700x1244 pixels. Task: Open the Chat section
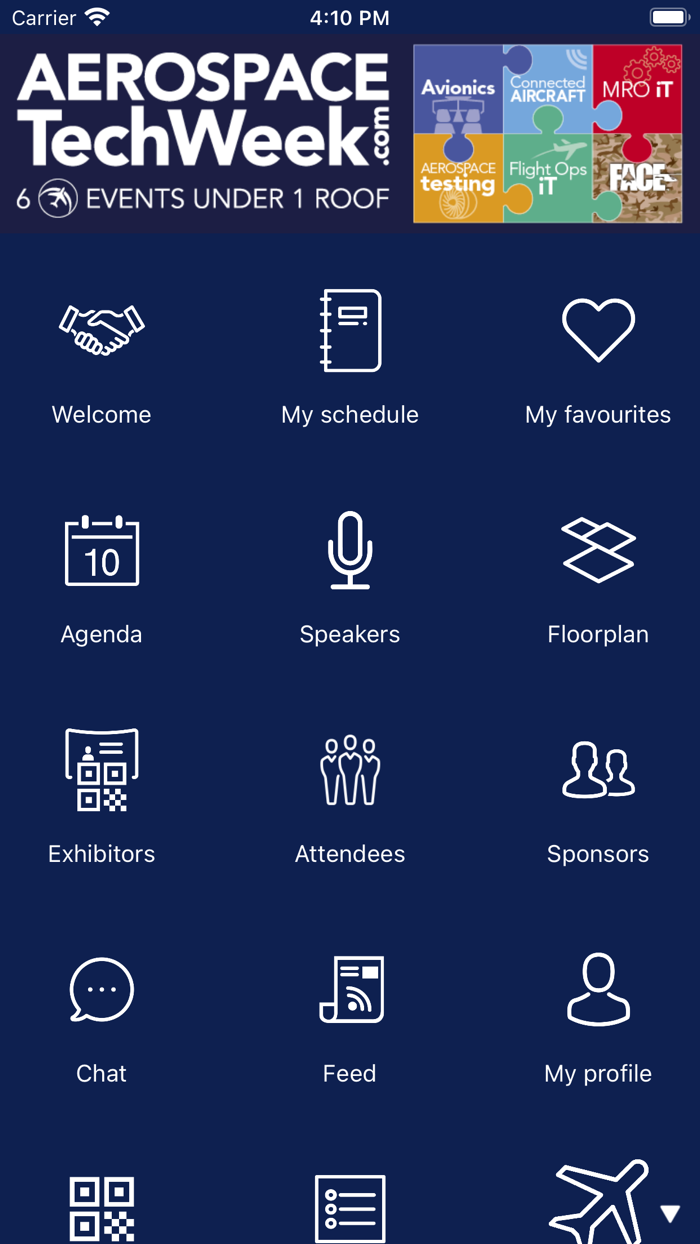101,1017
